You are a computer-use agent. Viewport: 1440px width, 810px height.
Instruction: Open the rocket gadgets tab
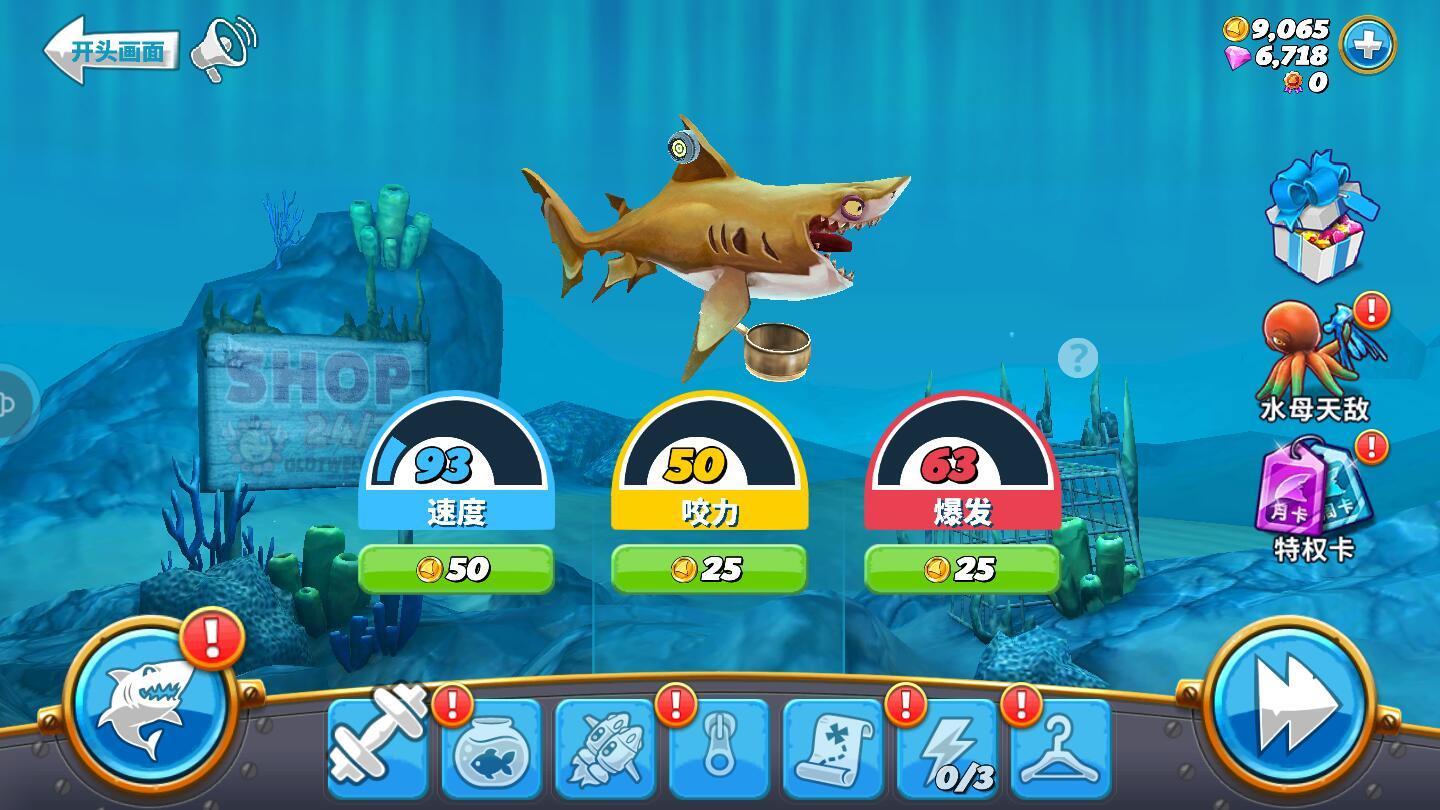[x=605, y=750]
